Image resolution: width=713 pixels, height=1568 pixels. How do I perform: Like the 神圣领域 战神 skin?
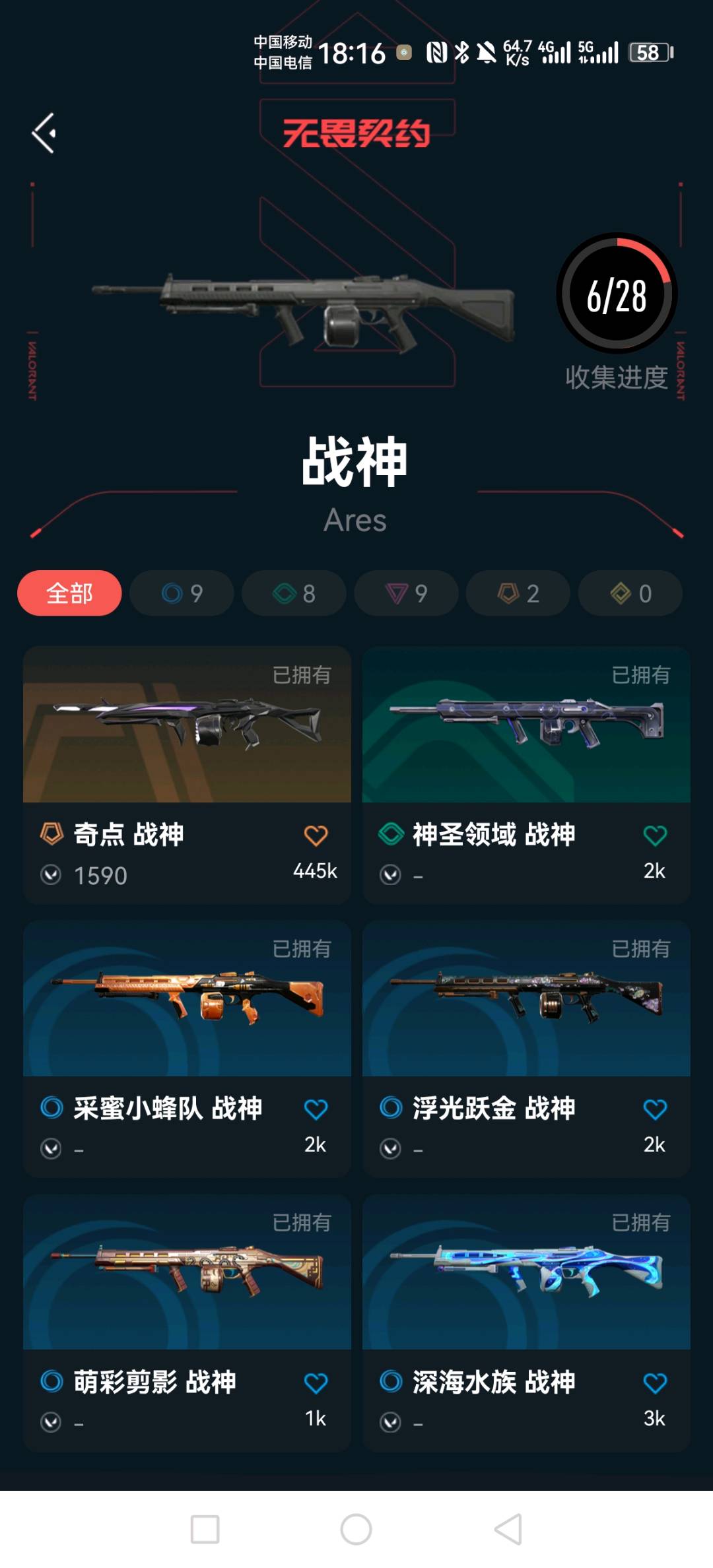[655, 835]
